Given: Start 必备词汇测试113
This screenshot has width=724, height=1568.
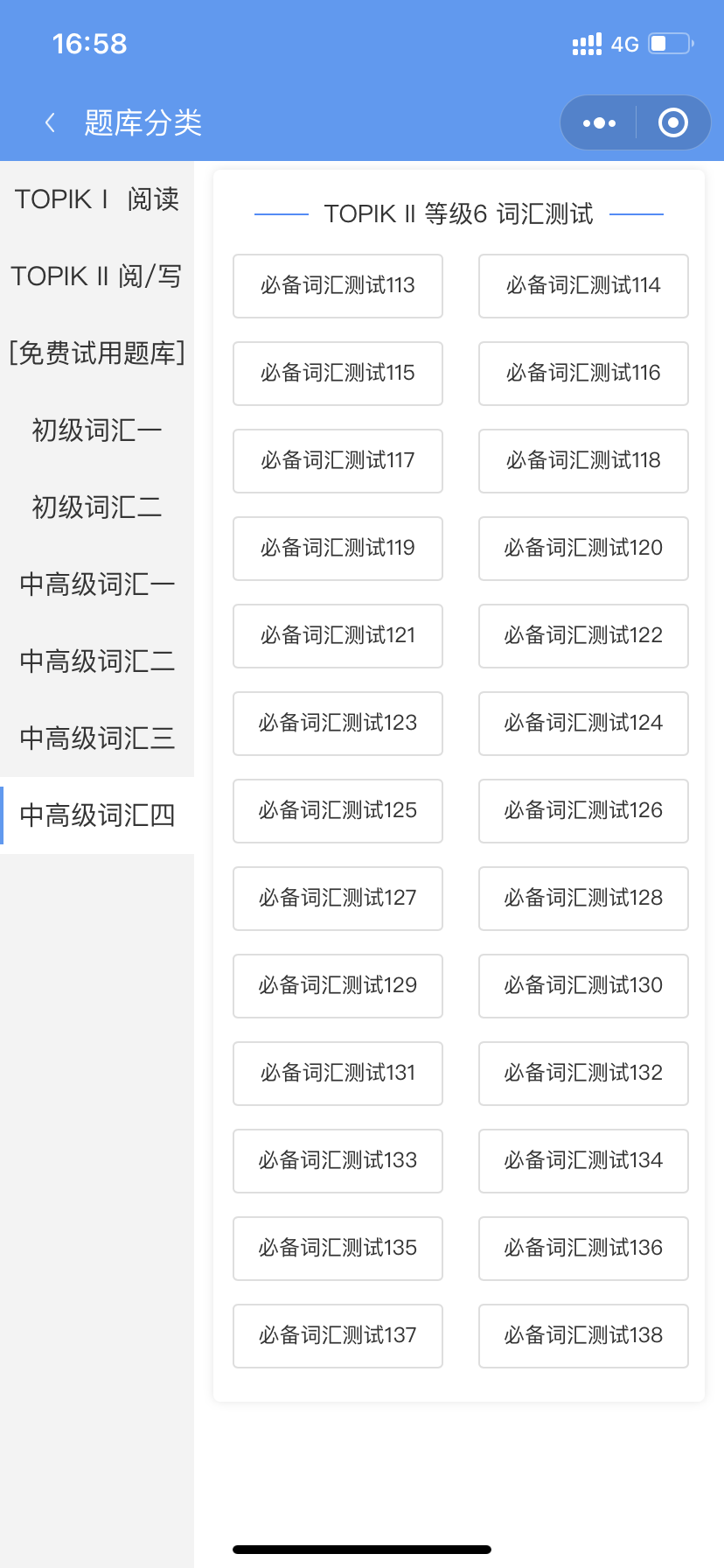Looking at the screenshot, I should coord(338,286).
